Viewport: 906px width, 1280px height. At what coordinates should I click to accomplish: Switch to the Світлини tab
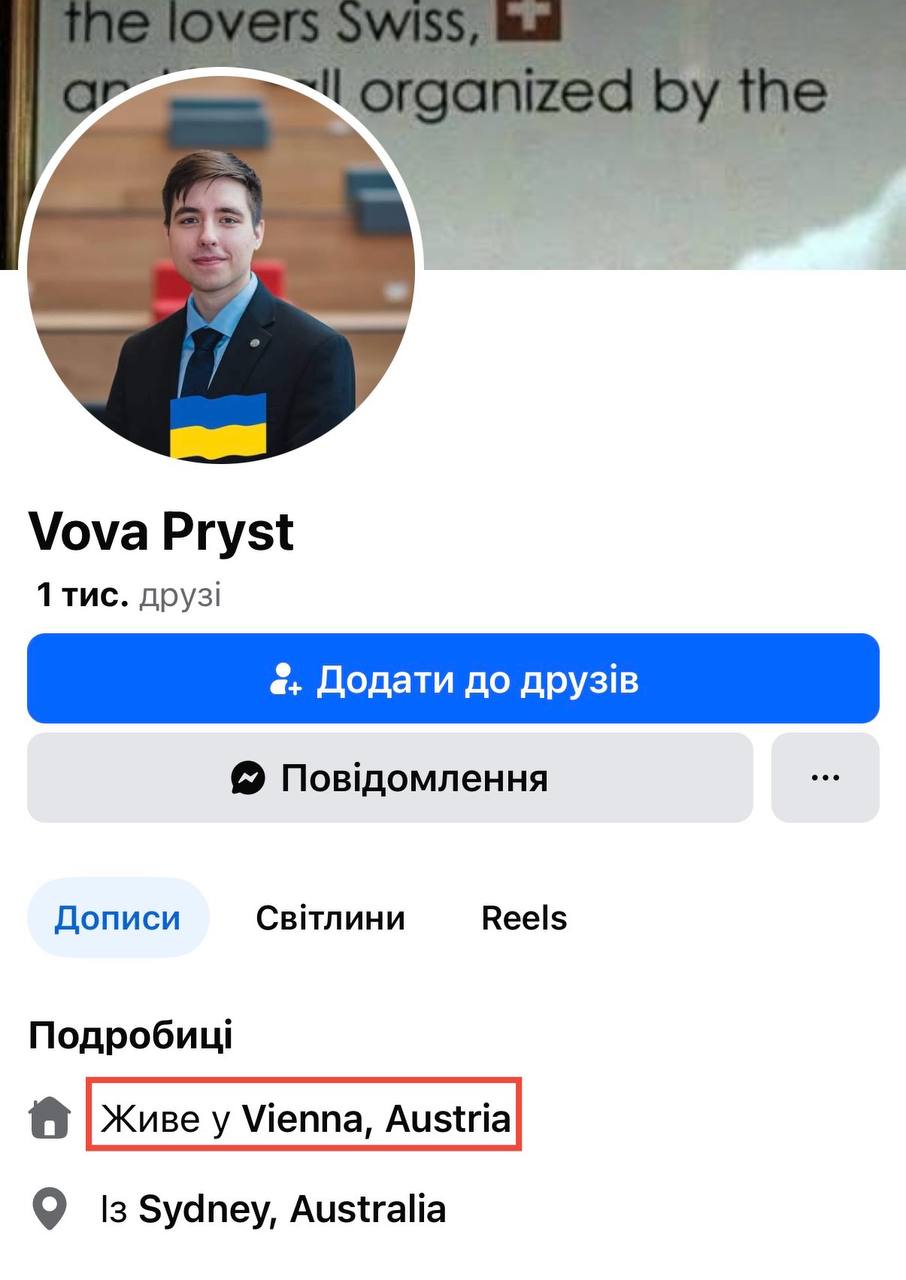click(330, 918)
